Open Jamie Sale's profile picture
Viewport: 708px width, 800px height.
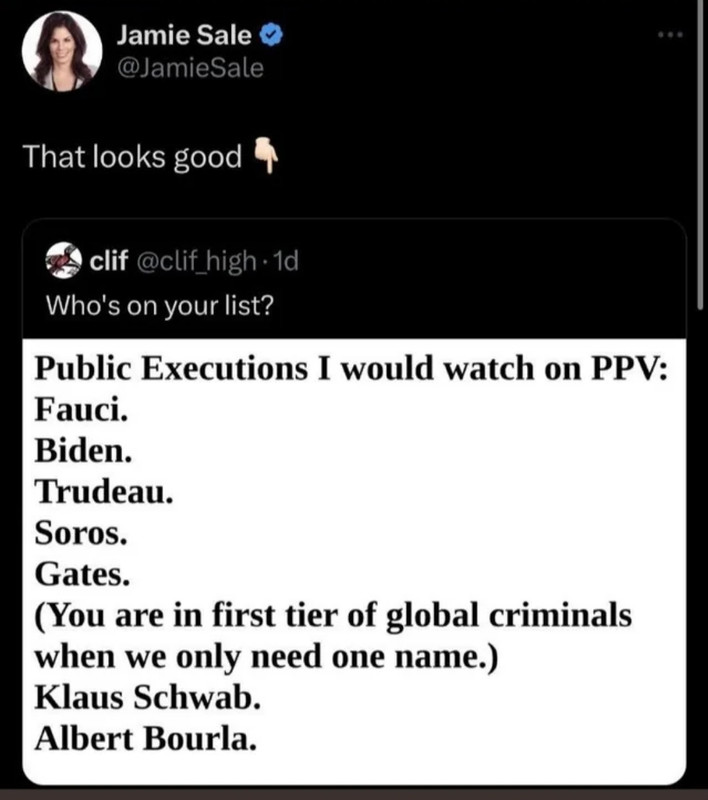point(62,52)
